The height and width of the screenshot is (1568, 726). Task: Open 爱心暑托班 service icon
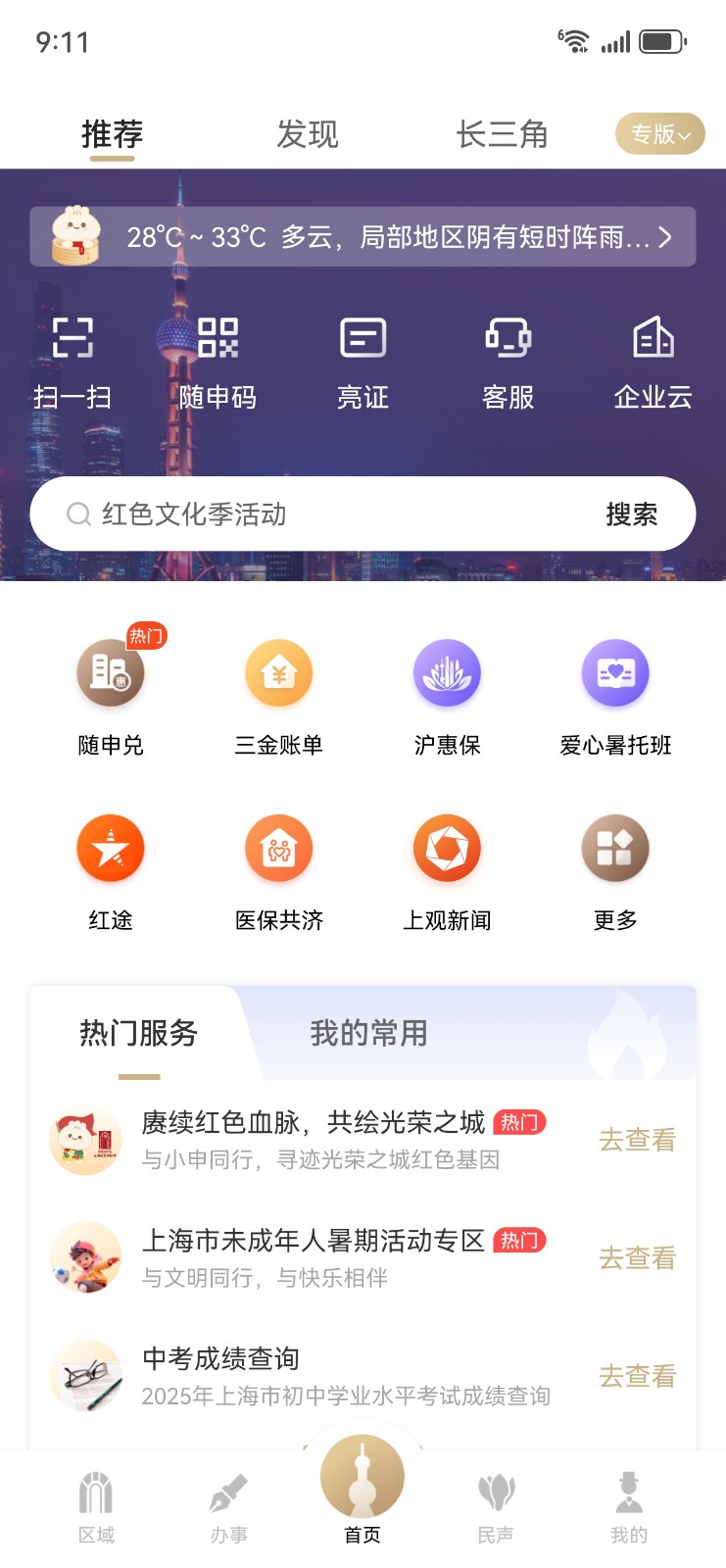pyautogui.click(x=615, y=673)
